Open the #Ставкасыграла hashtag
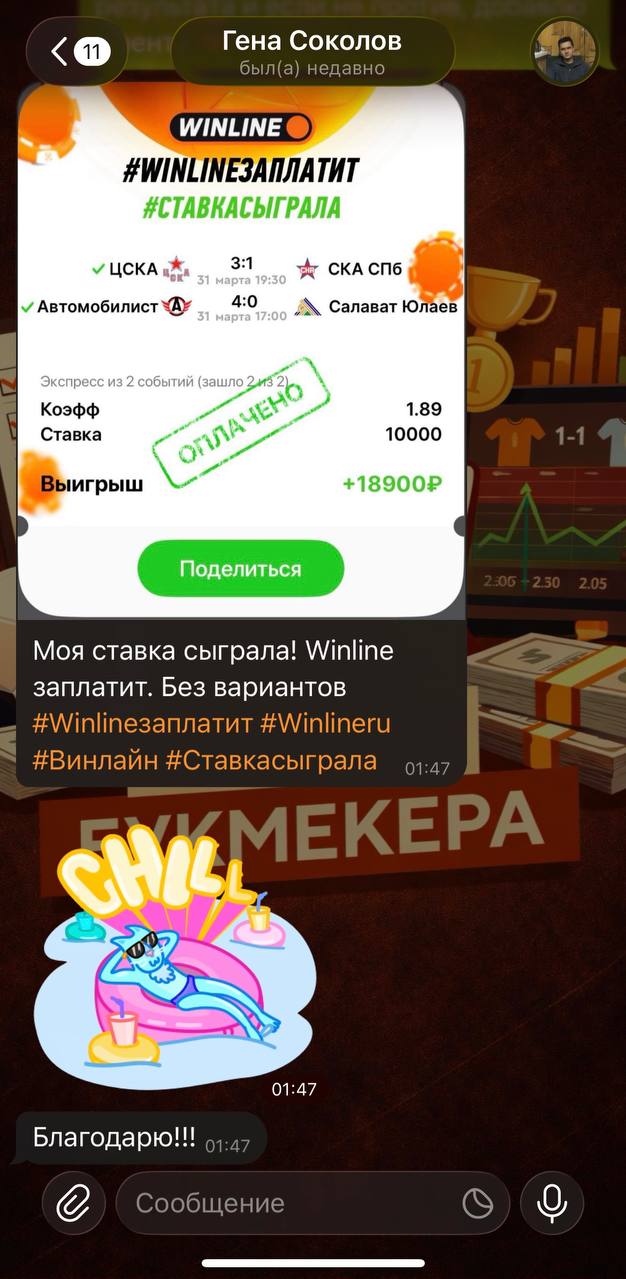The height and width of the screenshot is (1279, 626). [271, 759]
